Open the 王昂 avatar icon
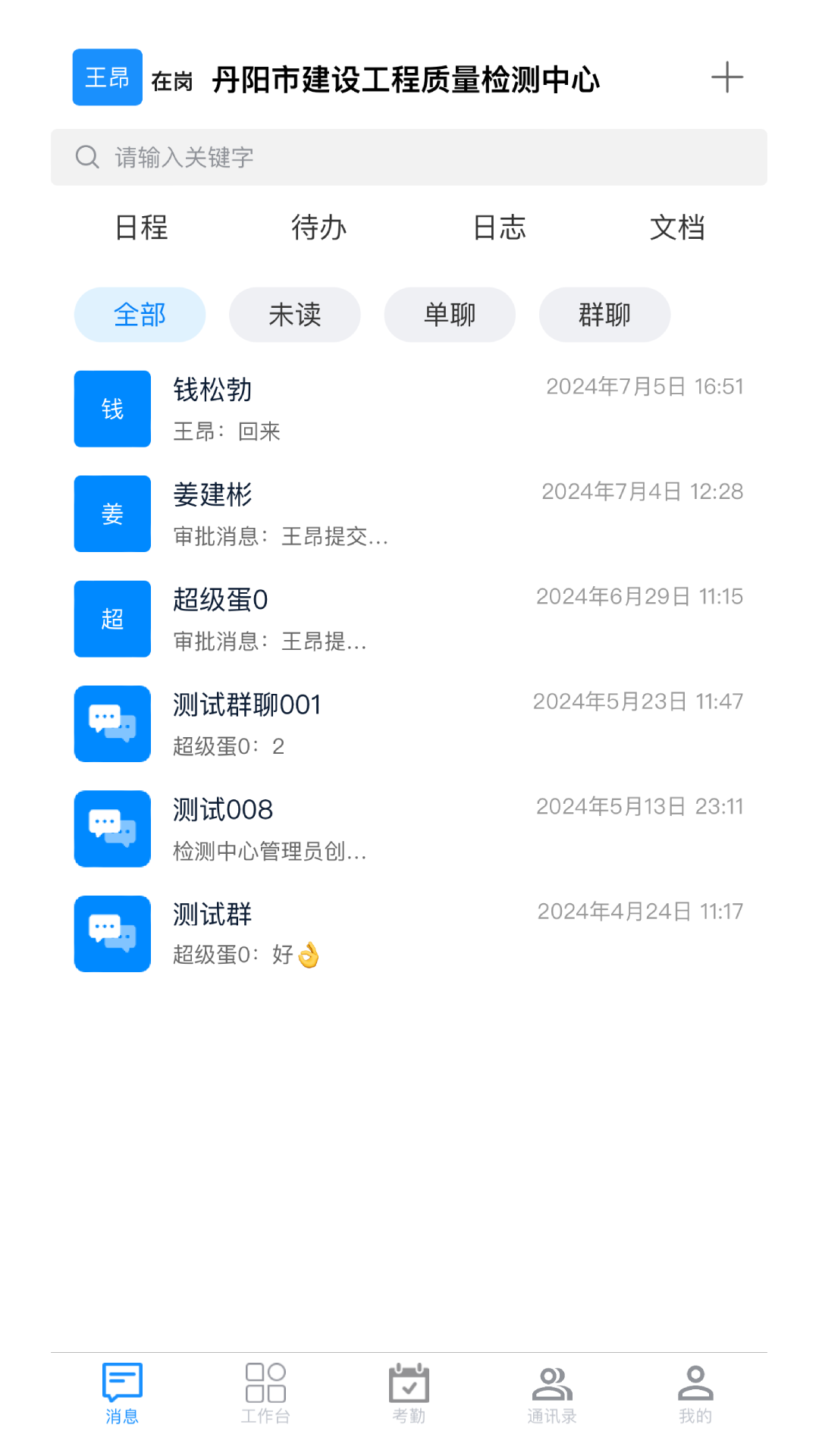 point(107,77)
